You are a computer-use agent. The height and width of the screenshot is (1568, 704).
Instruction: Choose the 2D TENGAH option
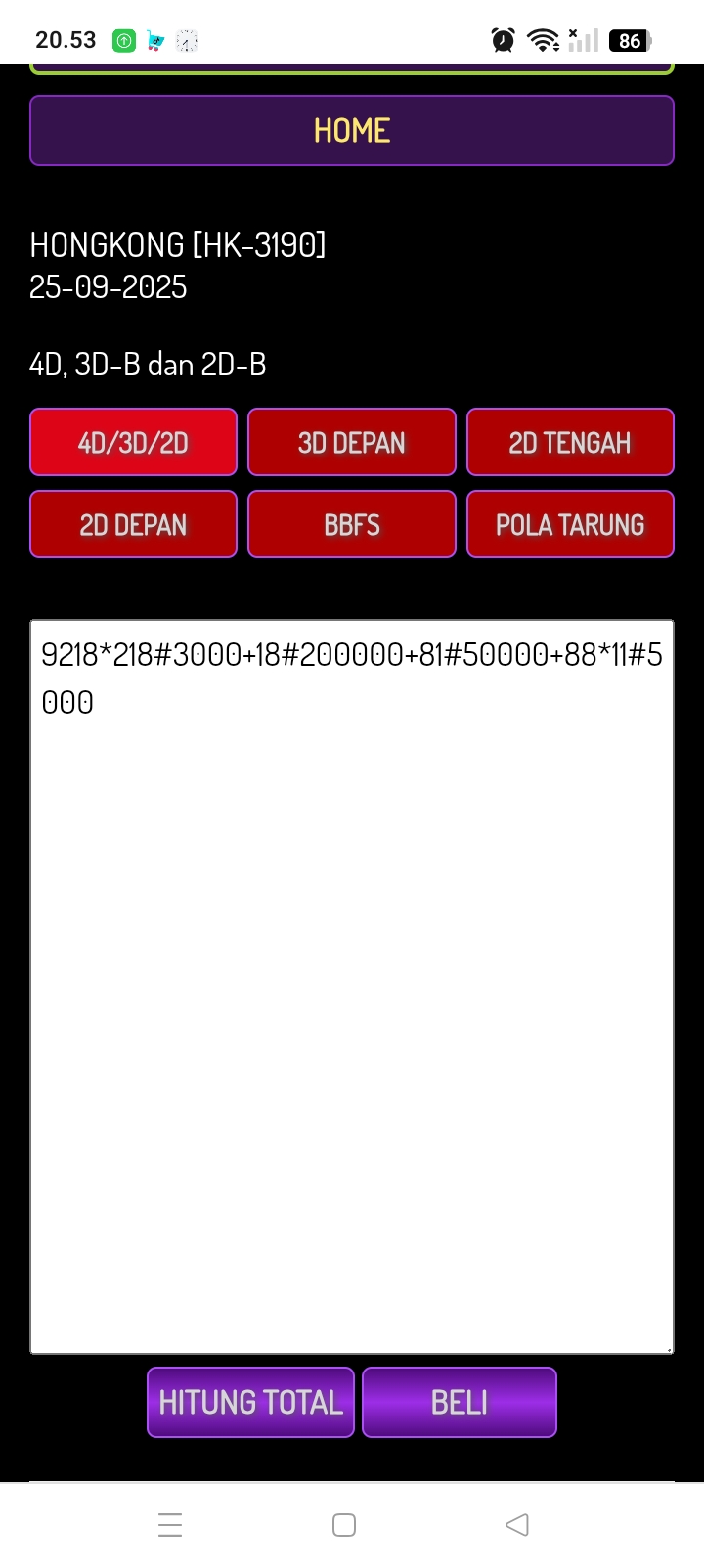pyautogui.click(x=570, y=443)
